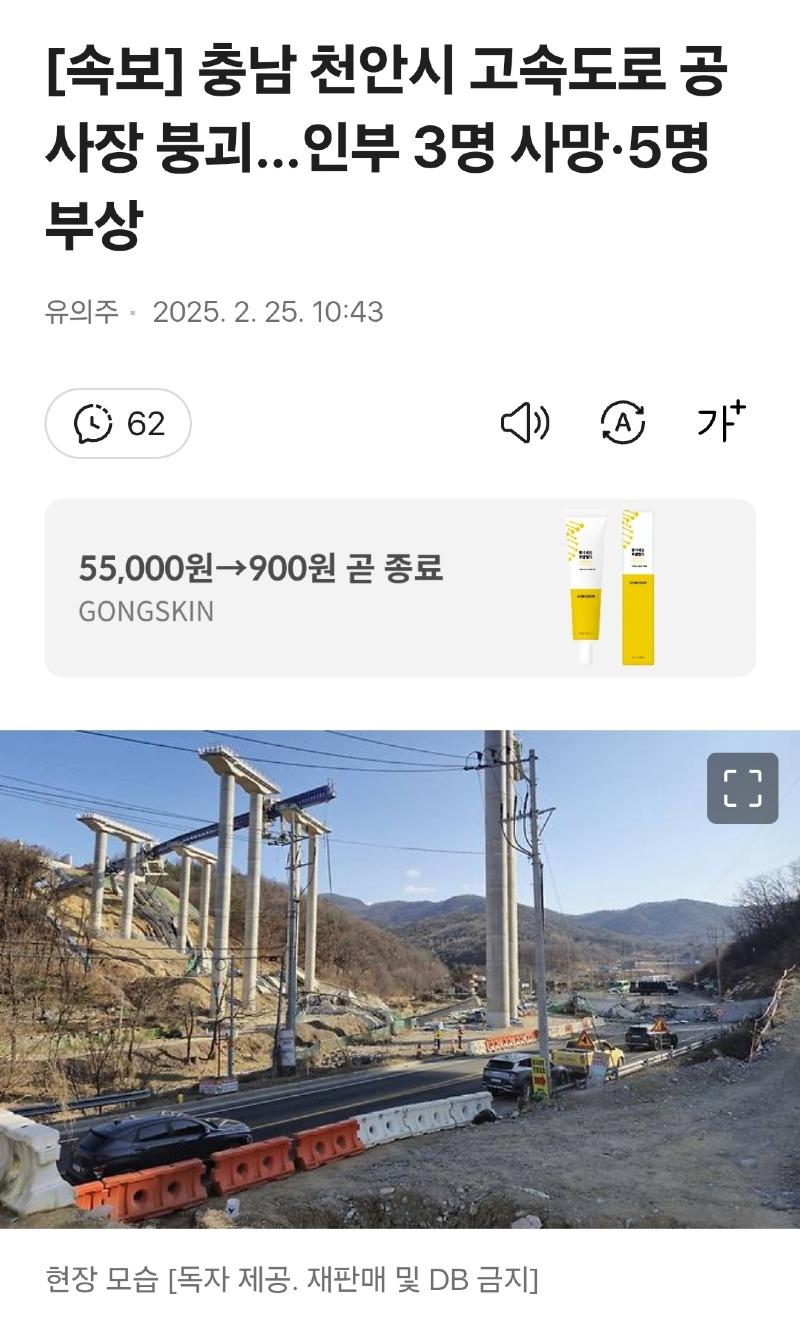Adjust font size with the 가+ icon
800x1328 pixels.
722,421
